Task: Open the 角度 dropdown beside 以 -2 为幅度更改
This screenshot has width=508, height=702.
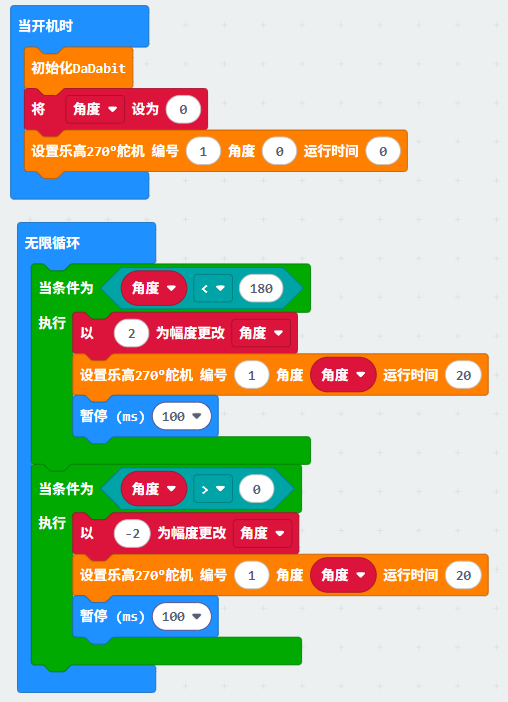Action: tap(262, 533)
